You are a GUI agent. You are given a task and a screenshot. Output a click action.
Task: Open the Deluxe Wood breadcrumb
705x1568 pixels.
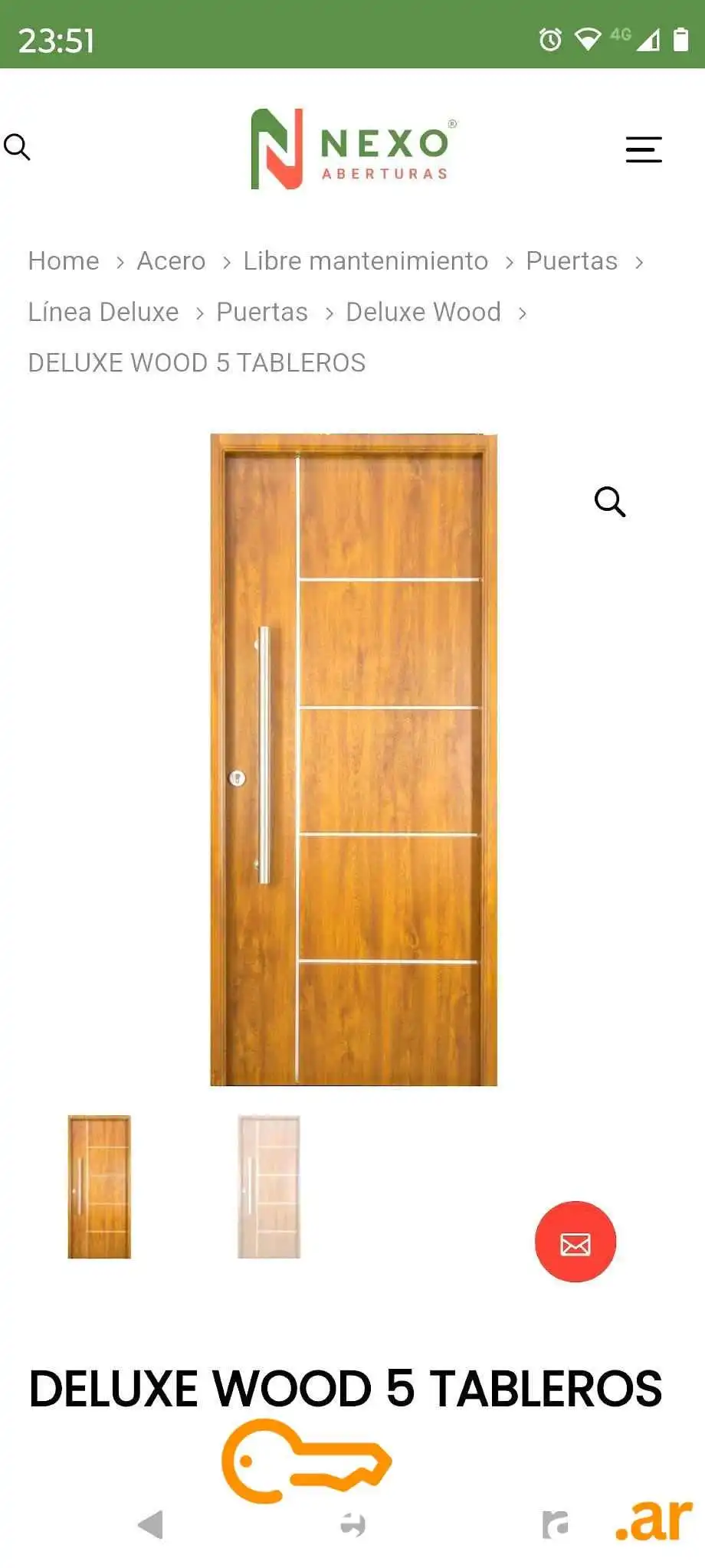point(423,313)
